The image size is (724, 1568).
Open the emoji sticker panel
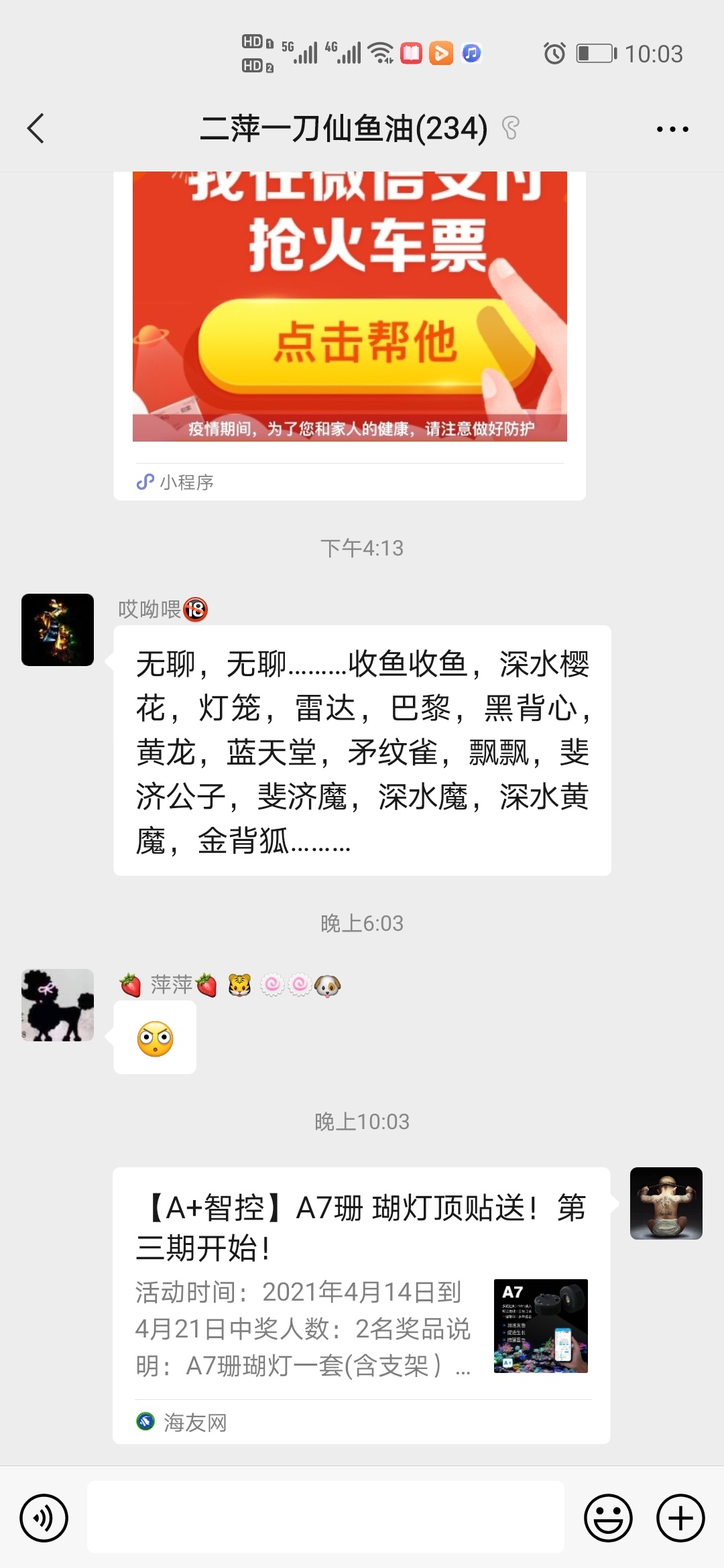(608, 1518)
